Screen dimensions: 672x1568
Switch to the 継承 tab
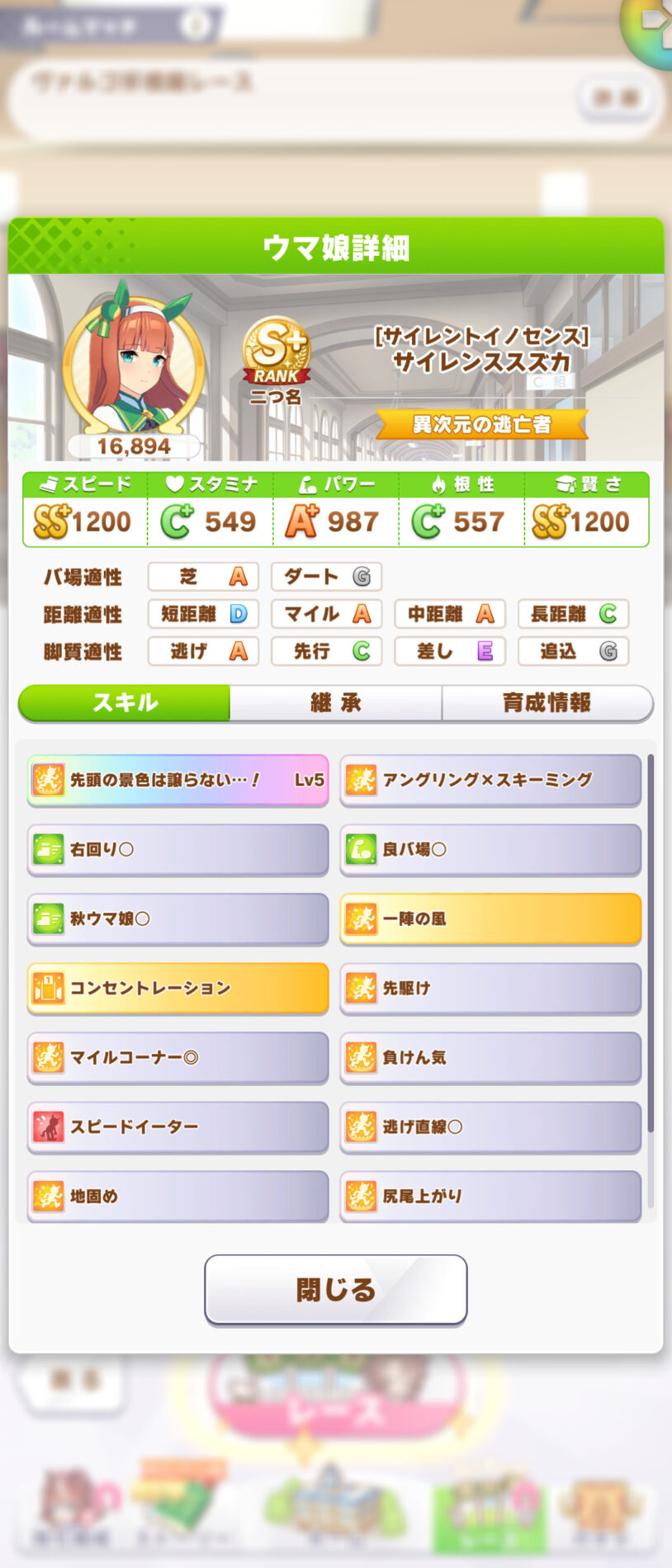click(x=335, y=703)
